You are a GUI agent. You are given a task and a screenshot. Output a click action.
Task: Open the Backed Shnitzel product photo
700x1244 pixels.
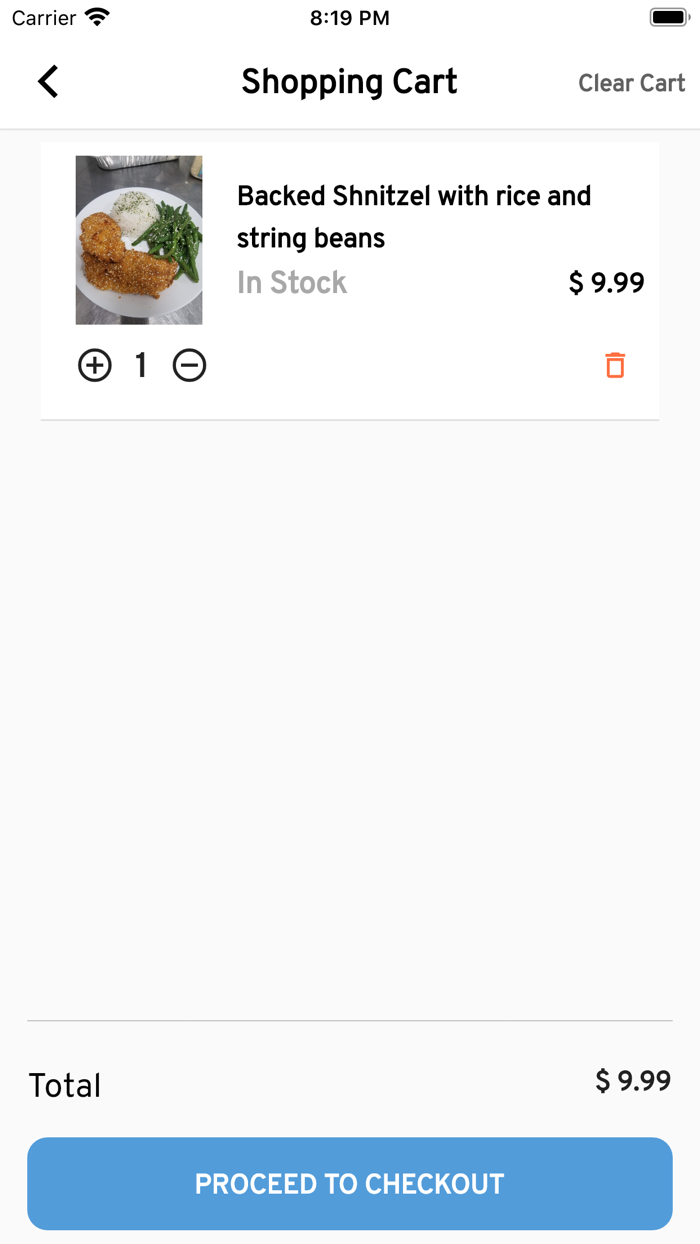139,240
